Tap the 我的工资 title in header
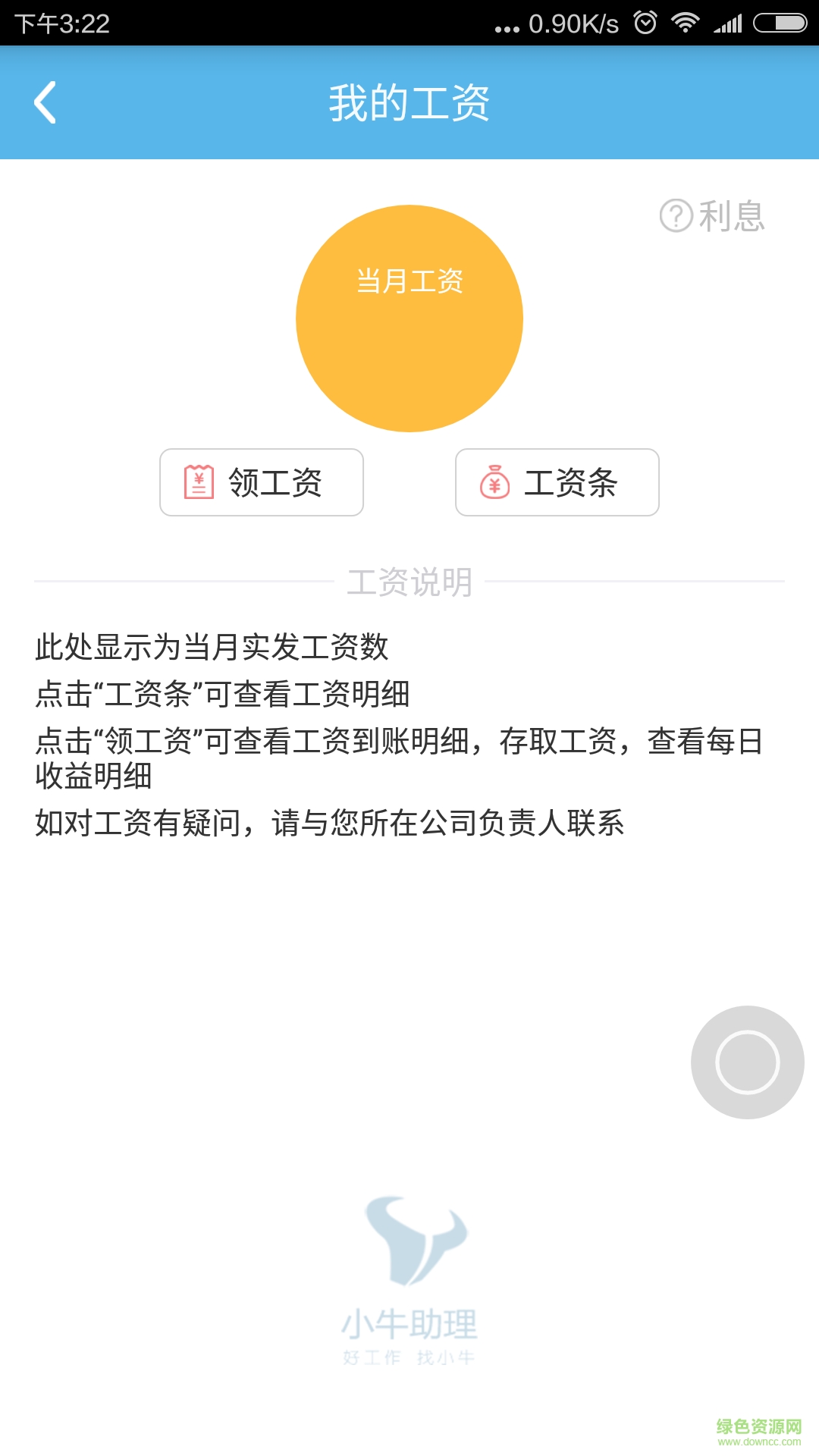The width and height of the screenshot is (819, 1456). click(x=409, y=102)
